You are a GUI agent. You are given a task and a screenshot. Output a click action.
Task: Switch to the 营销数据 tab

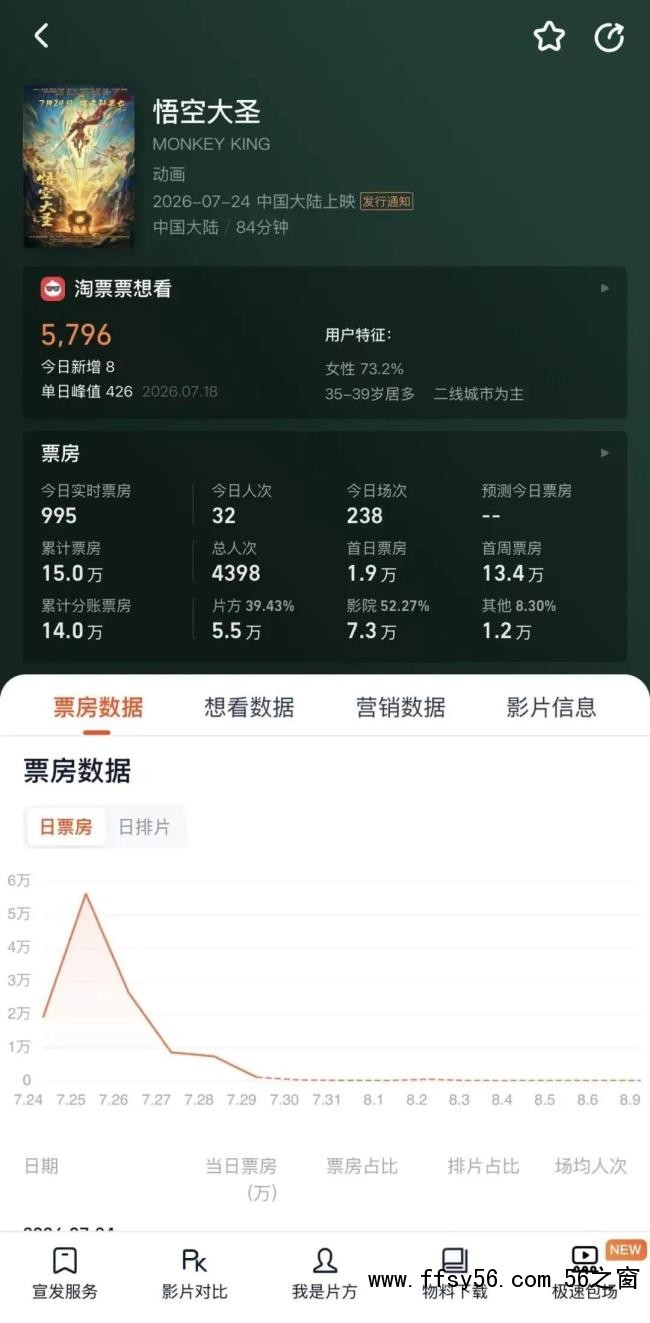[x=401, y=707]
